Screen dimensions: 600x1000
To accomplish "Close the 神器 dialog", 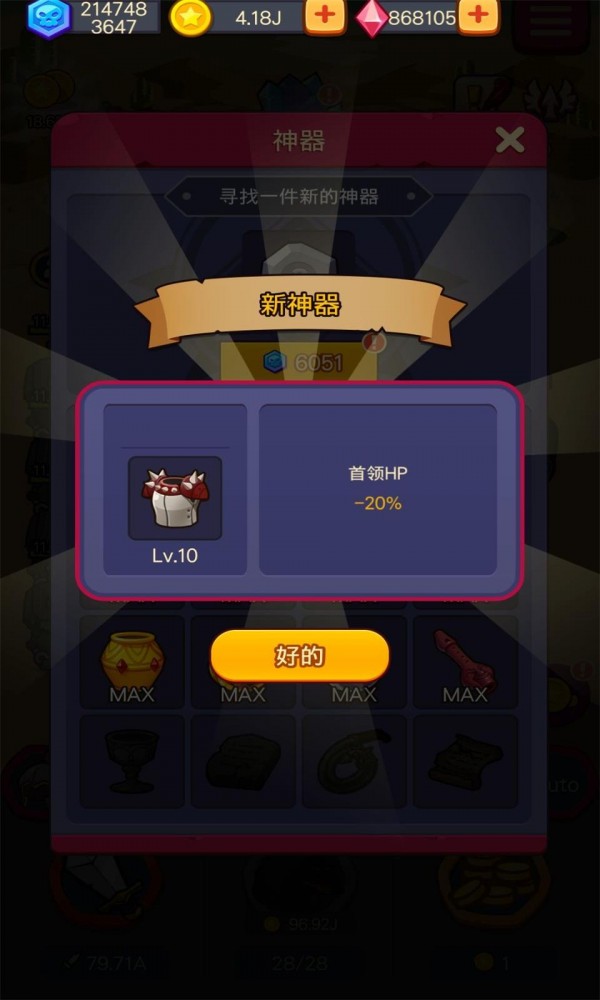I will tap(510, 140).
